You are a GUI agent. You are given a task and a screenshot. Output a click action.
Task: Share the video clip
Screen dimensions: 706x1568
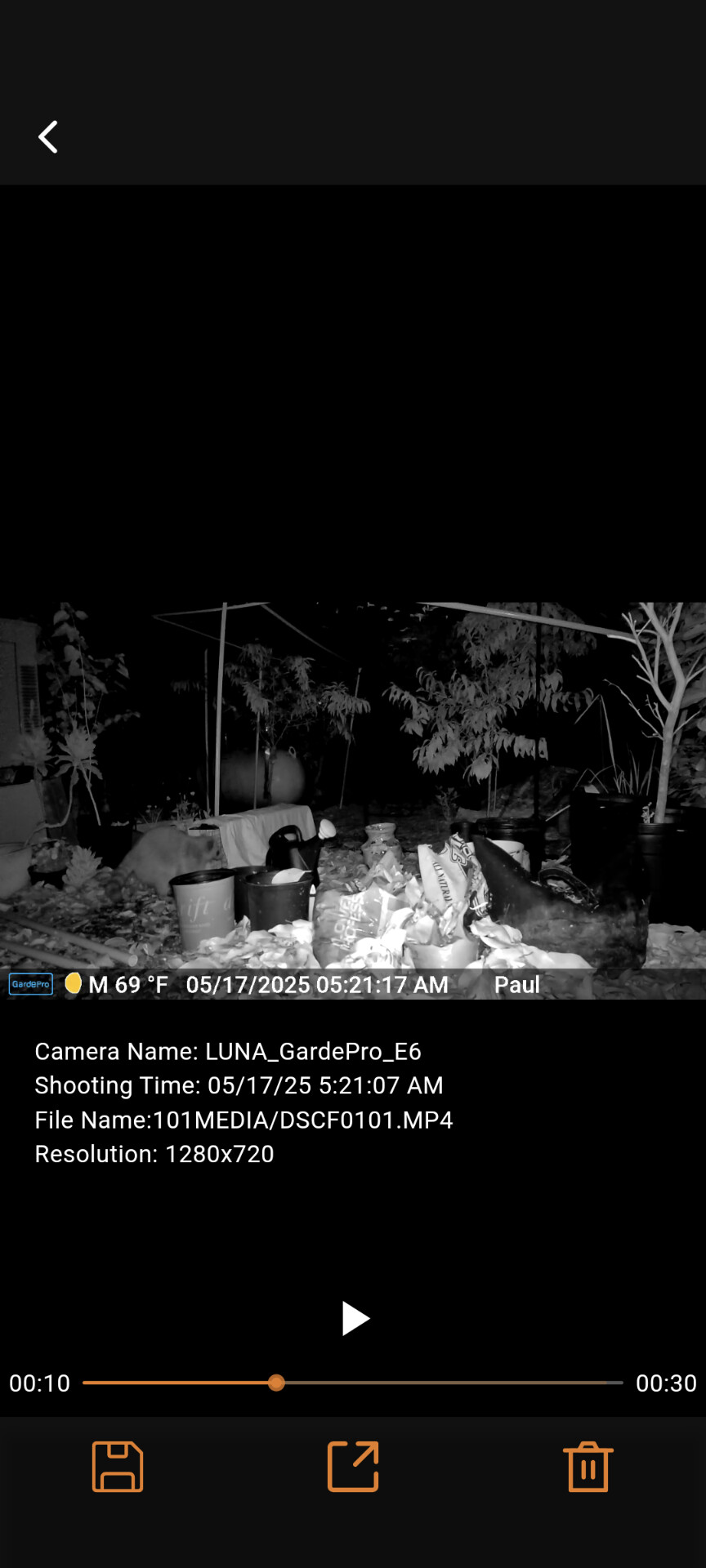pos(353,1467)
